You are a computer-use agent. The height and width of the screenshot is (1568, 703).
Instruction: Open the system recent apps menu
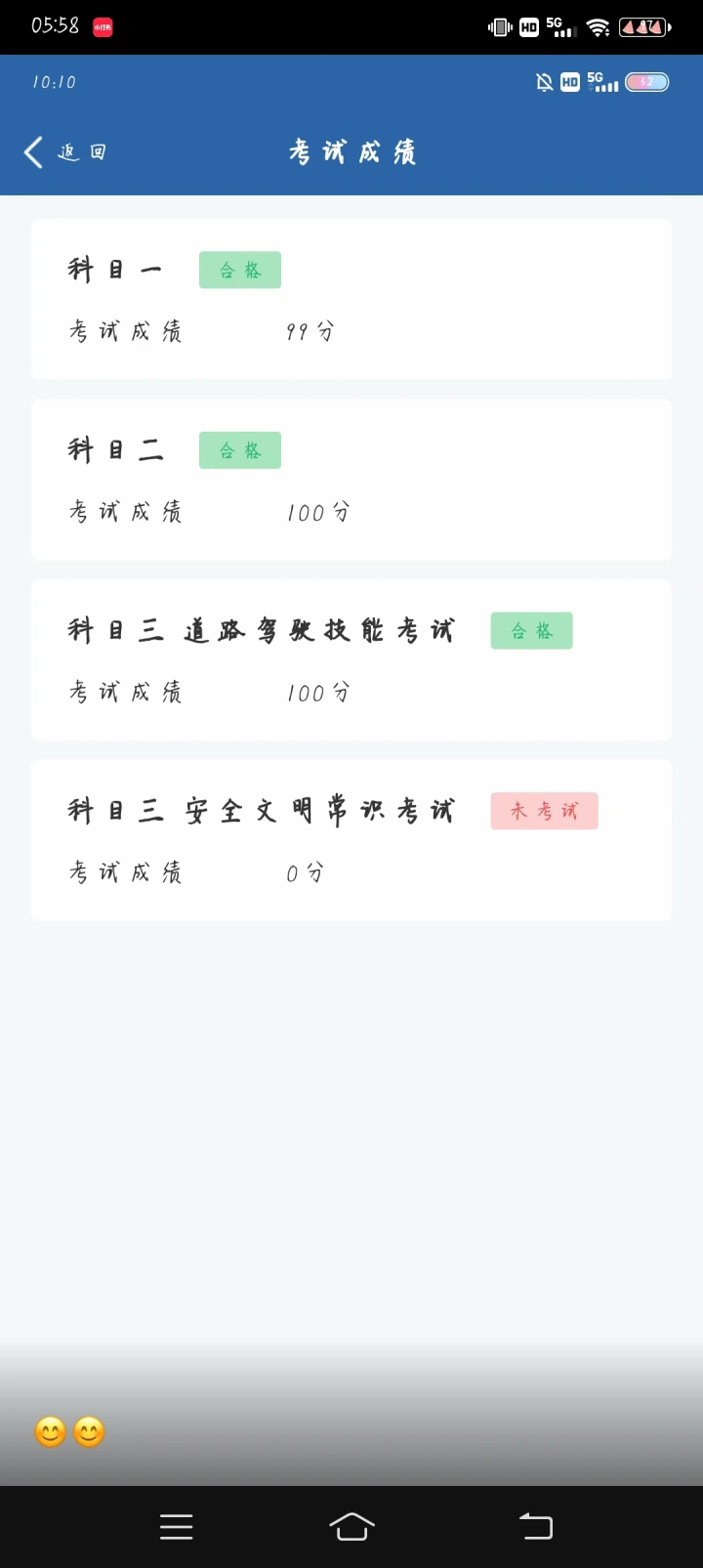[x=176, y=1527]
